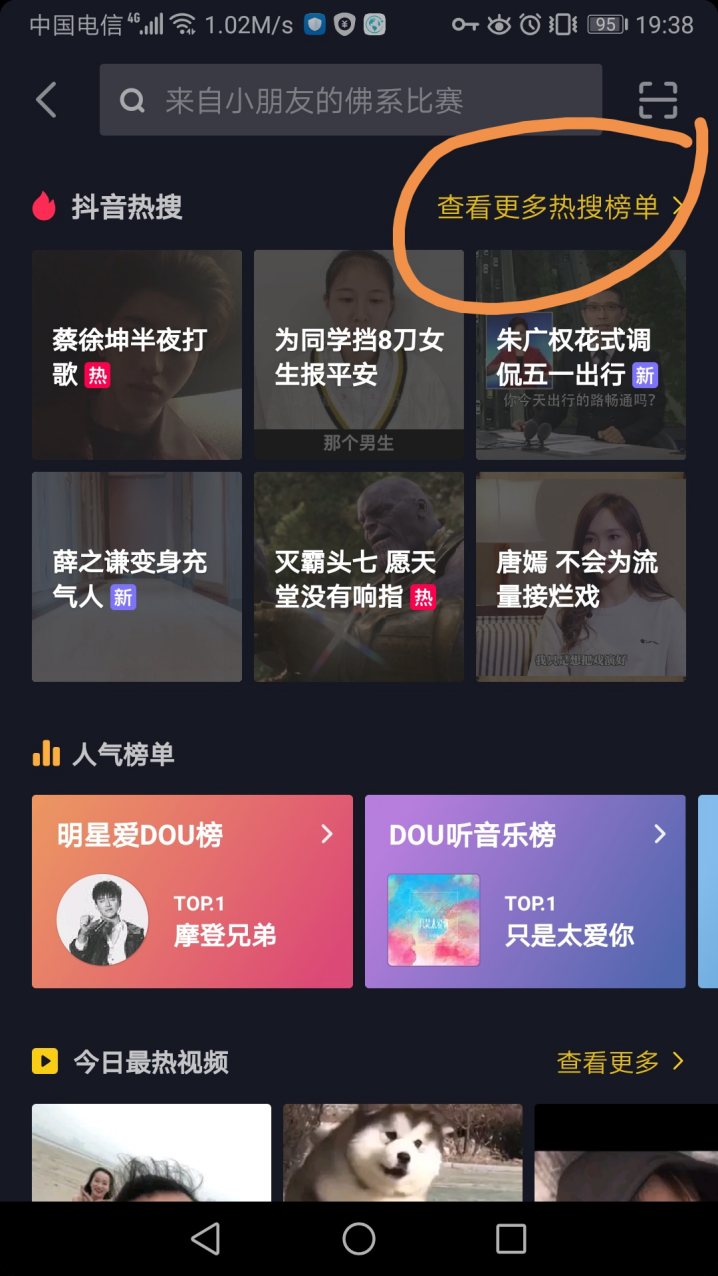Open 查看更多热搜榜单 link
Screen dimensions: 718x1276
[x=560, y=207]
